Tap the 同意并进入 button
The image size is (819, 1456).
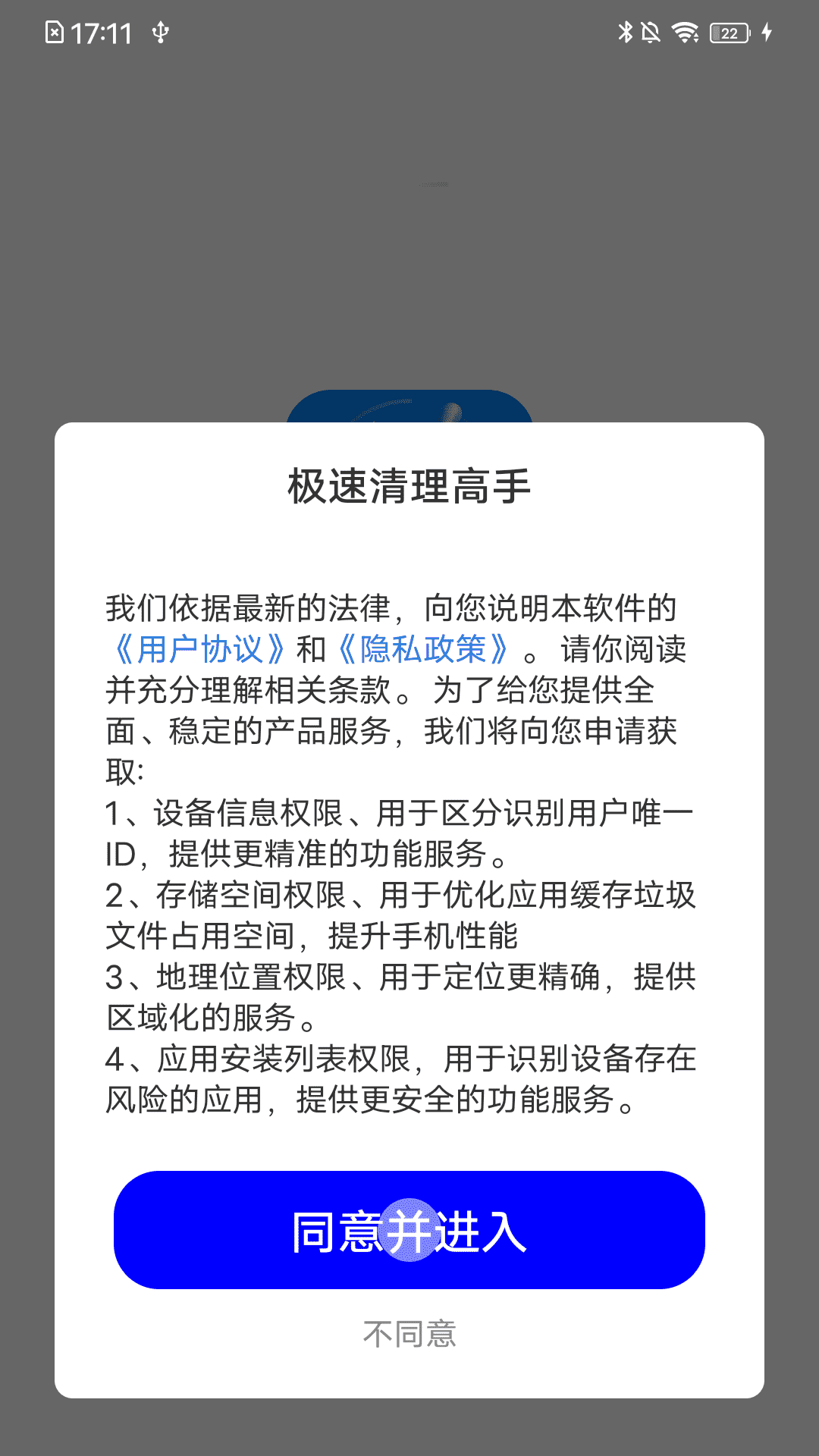409,1230
